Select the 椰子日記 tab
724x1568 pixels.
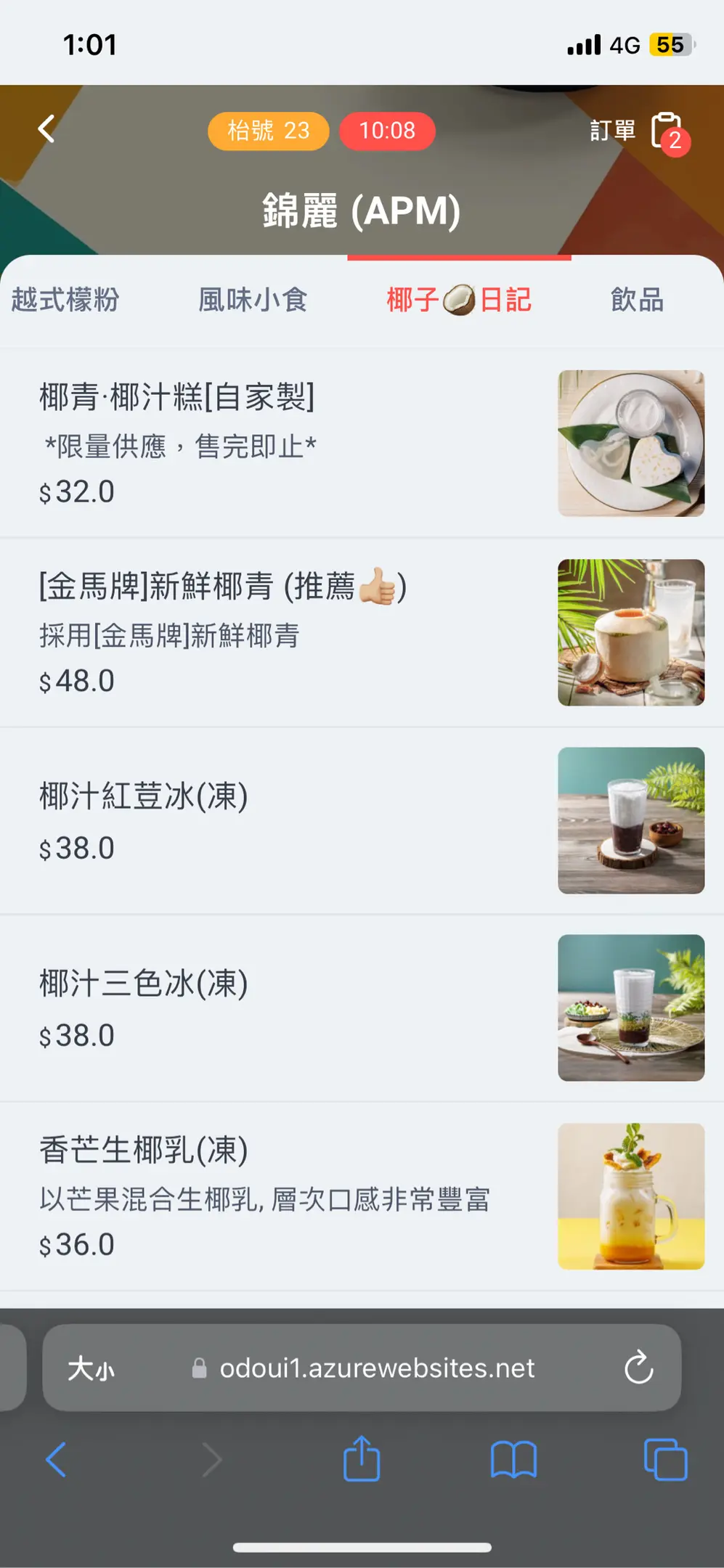(x=459, y=300)
